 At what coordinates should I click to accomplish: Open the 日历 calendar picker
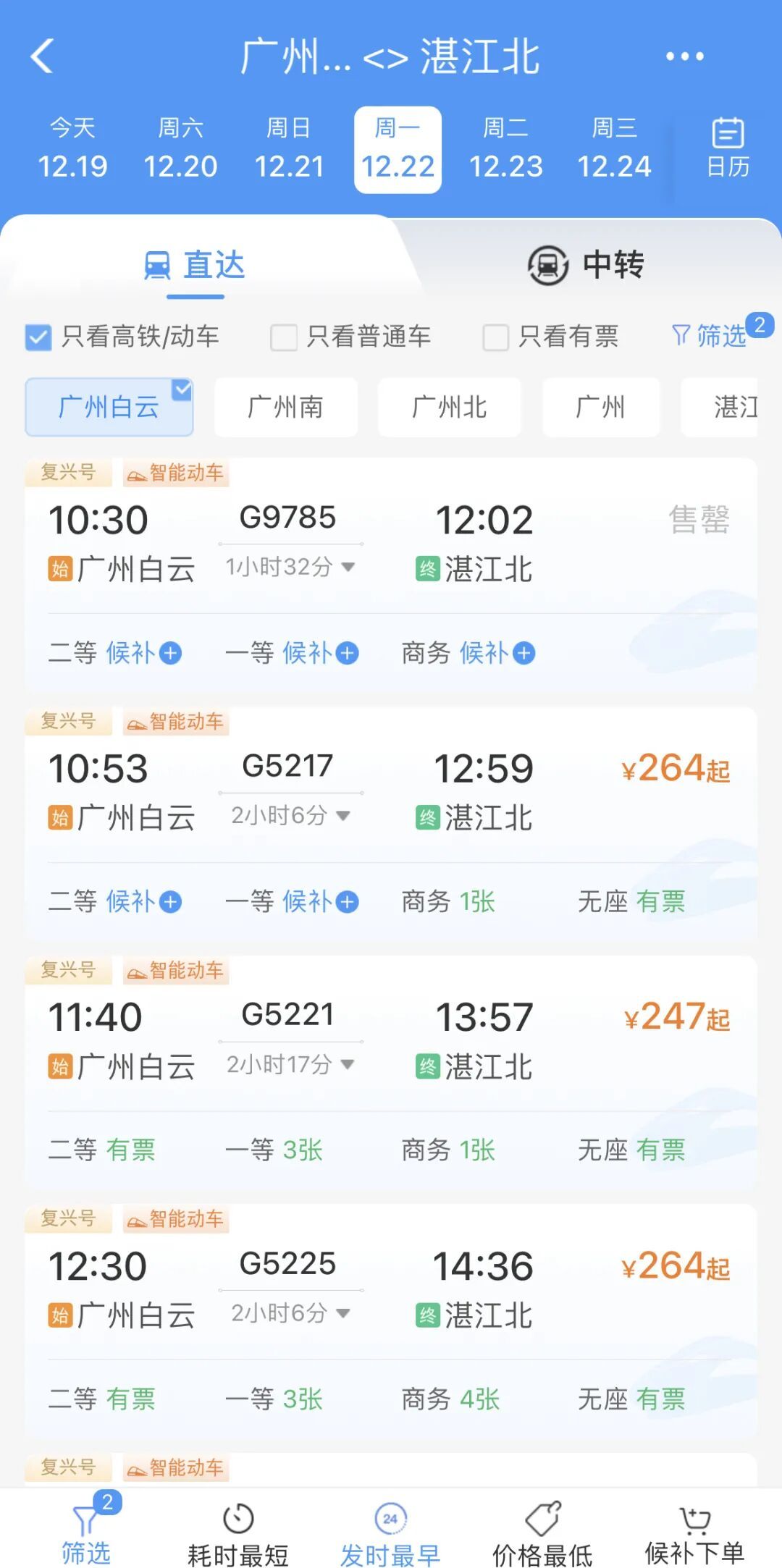[x=728, y=148]
